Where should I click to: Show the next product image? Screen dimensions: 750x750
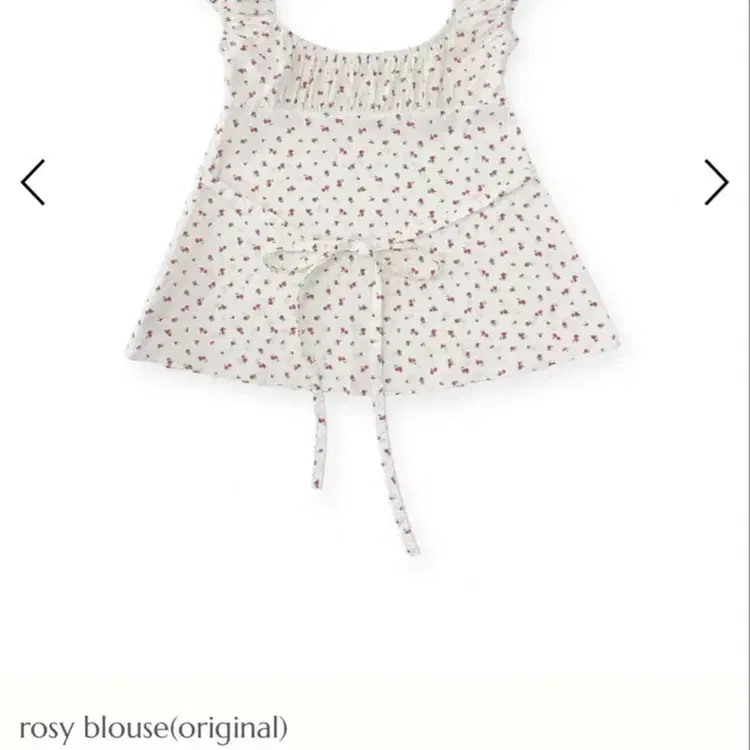pos(716,182)
